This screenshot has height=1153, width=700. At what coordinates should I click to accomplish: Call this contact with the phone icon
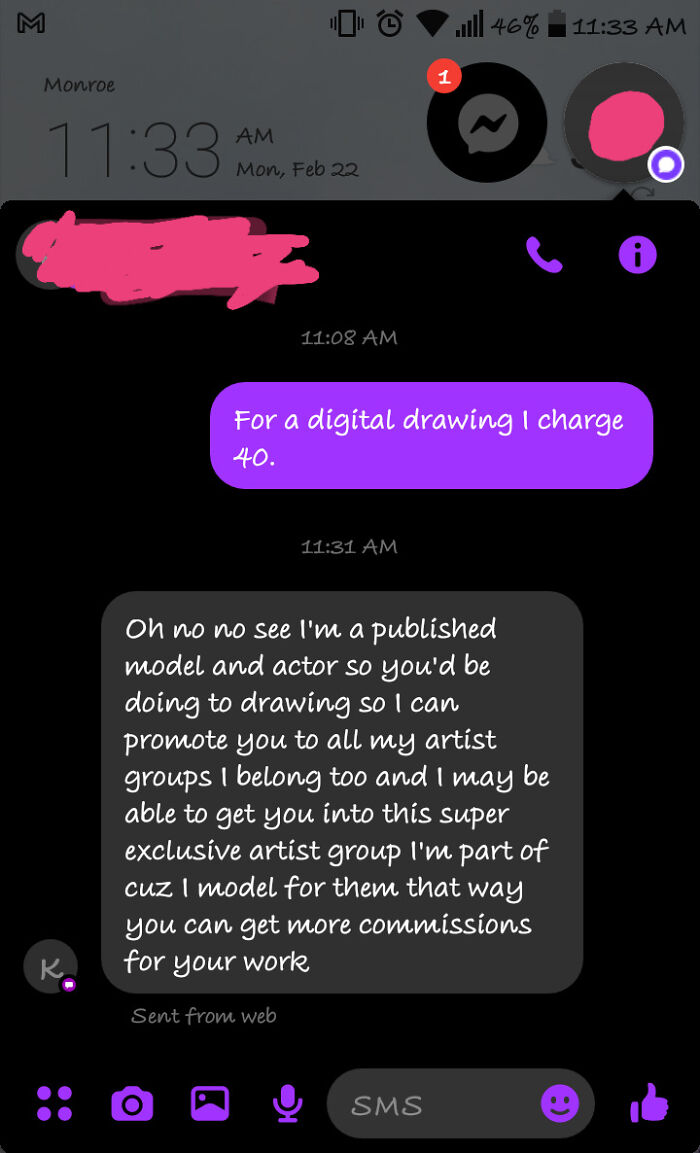click(544, 255)
